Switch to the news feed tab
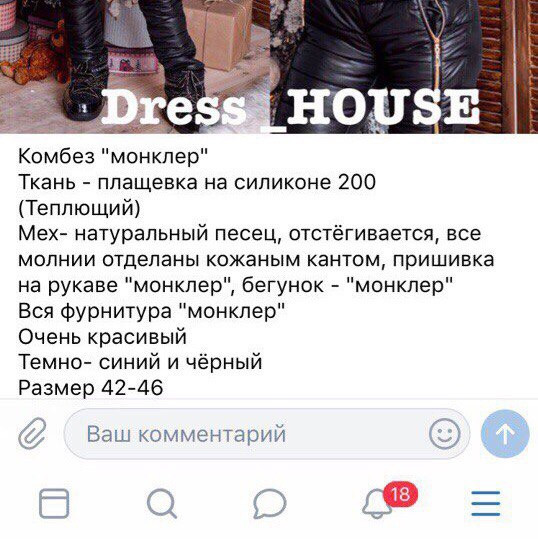Image resolution: width=538 pixels, height=539 pixels. coord(54,503)
